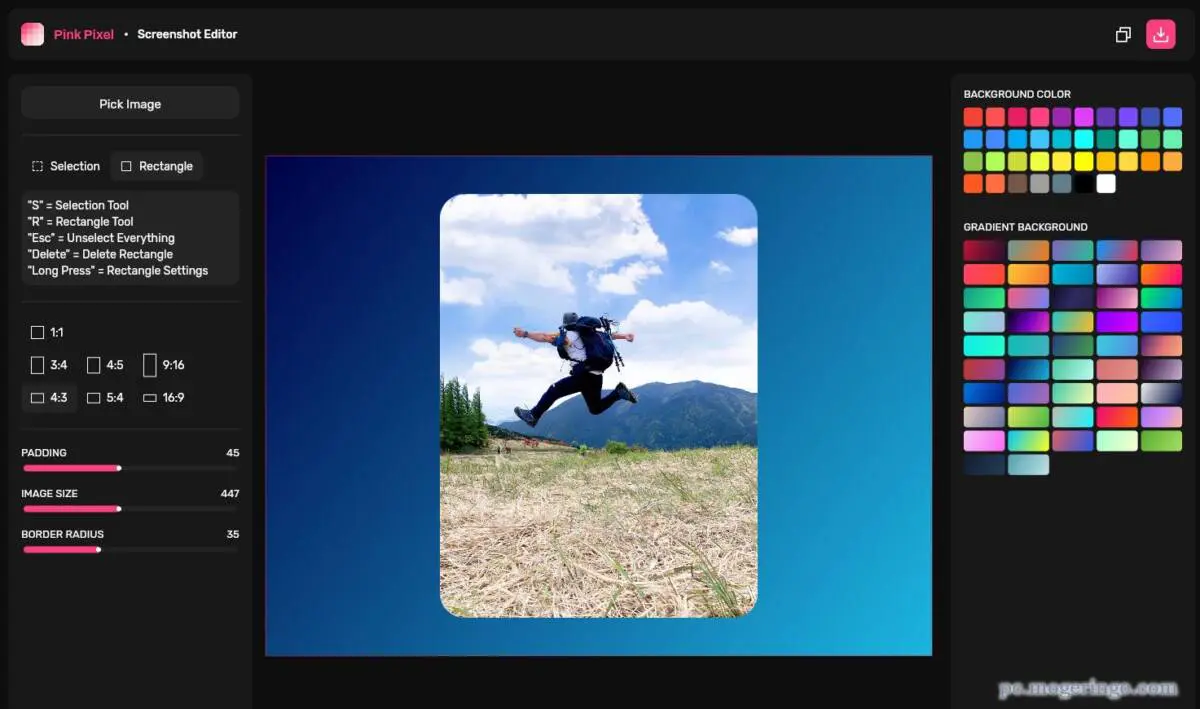
Task: Activate the Rectangle tool
Action: pyautogui.click(x=157, y=166)
